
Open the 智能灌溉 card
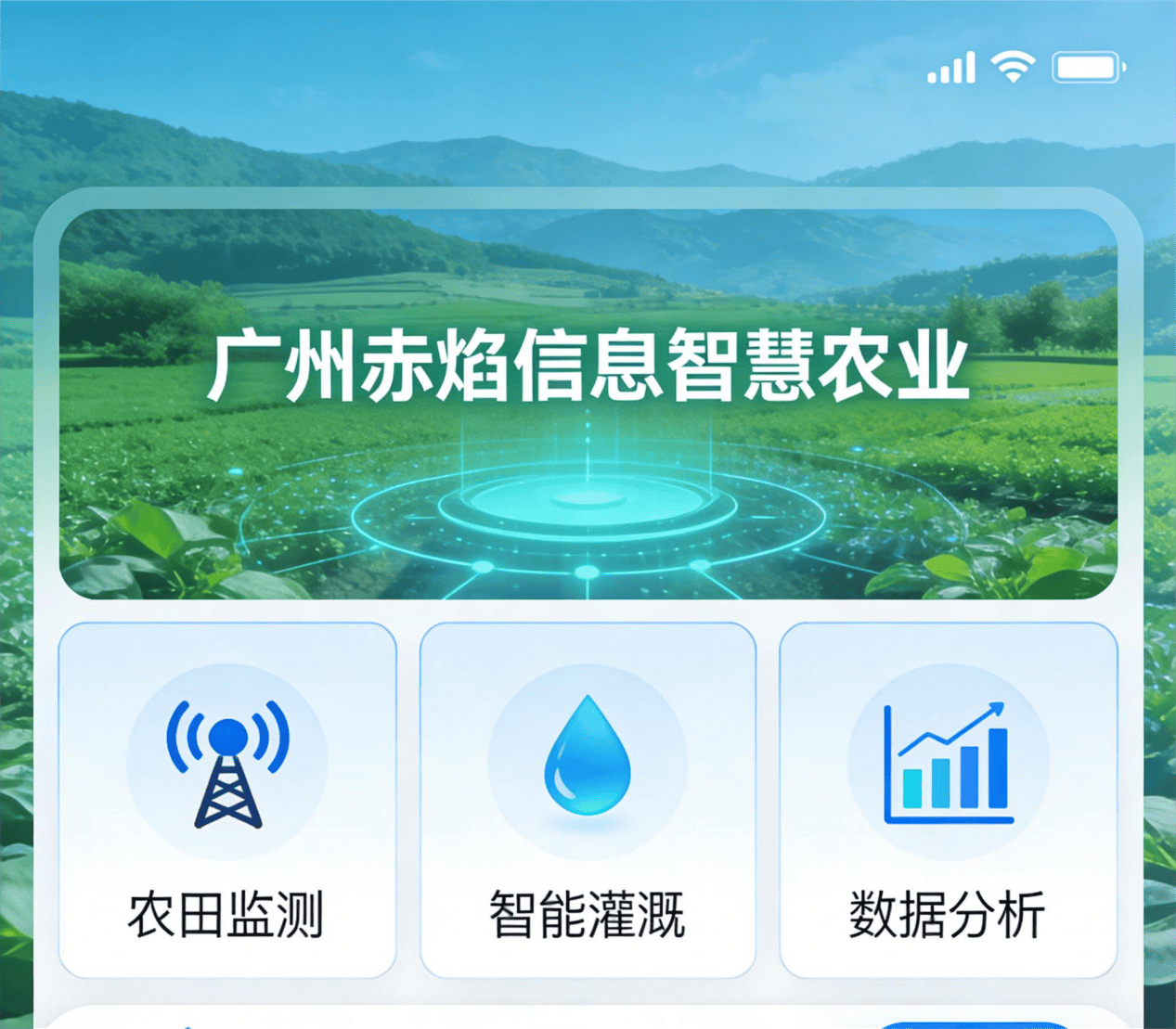(588, 799)
